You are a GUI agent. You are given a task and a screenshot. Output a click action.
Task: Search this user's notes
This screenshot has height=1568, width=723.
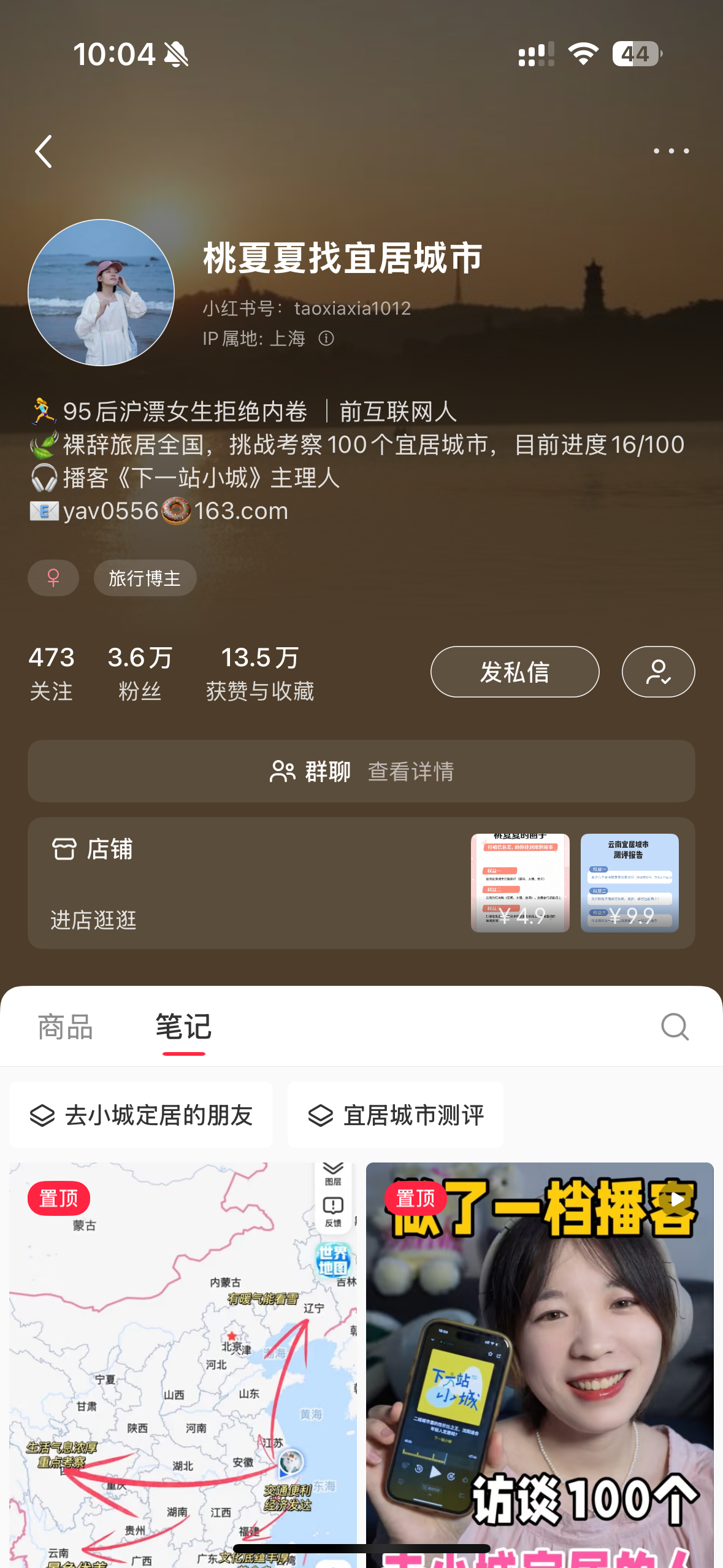(675, 1027)
